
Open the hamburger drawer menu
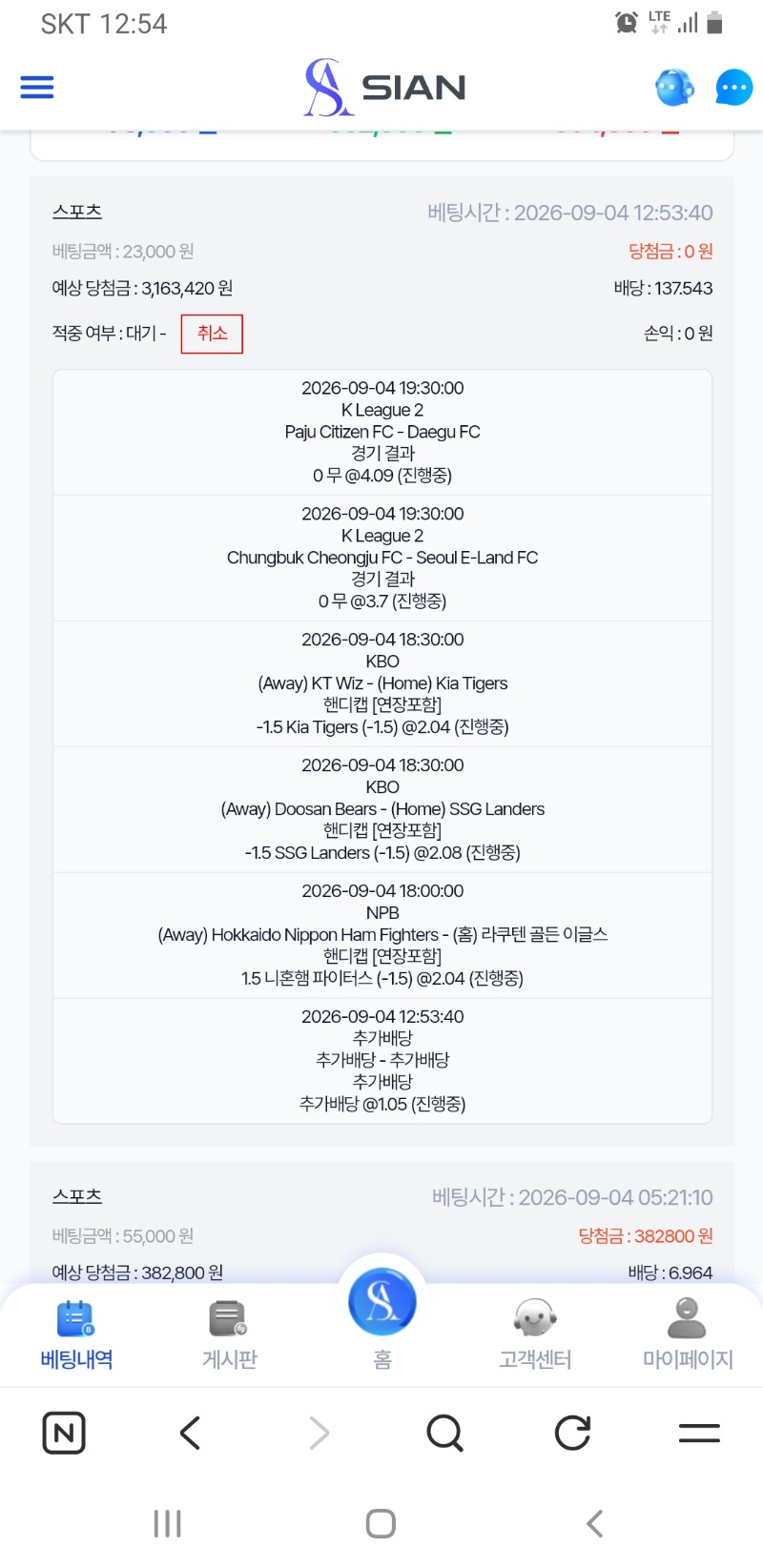pos(37,88)
